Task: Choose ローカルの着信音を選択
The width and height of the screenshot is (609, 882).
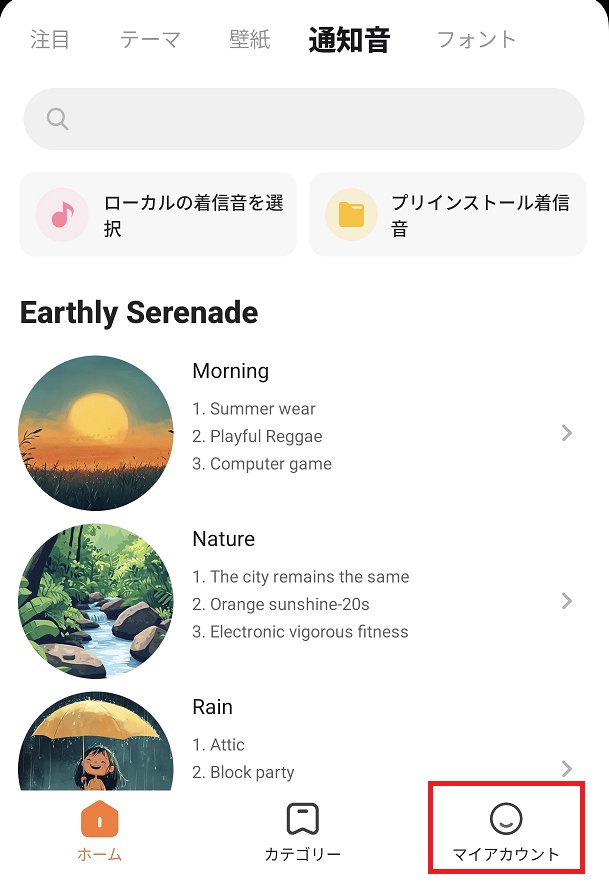Action: [x=158, y=215]
